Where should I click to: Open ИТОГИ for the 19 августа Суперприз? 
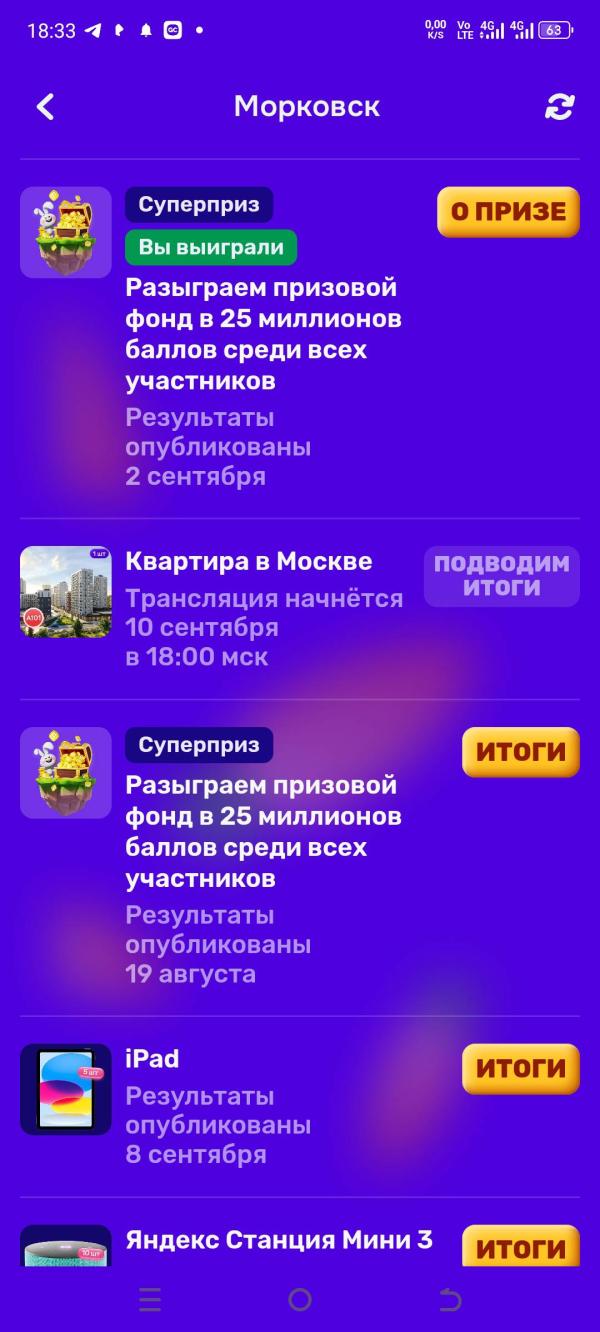[520, 752]
